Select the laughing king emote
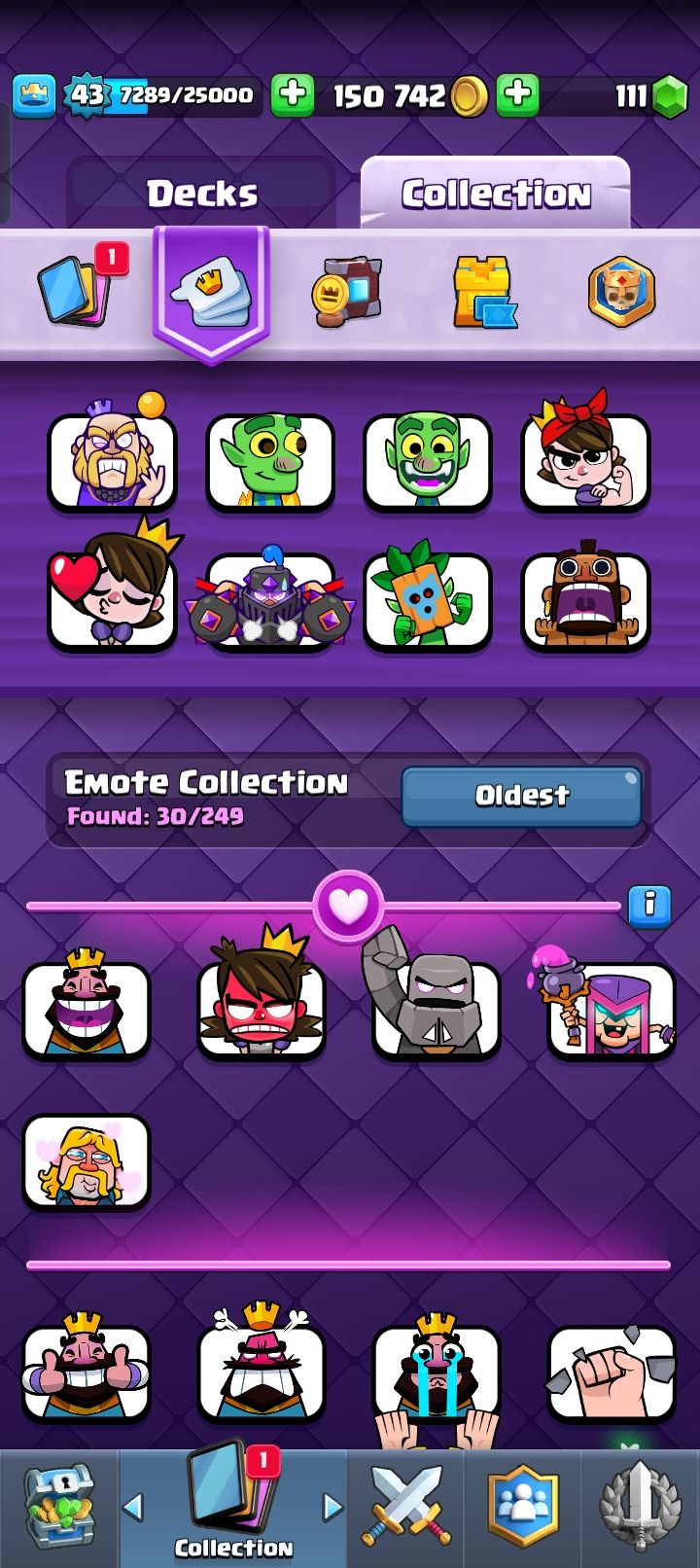The width and height of the screenshot is (700, 1568). point(87,1008)
